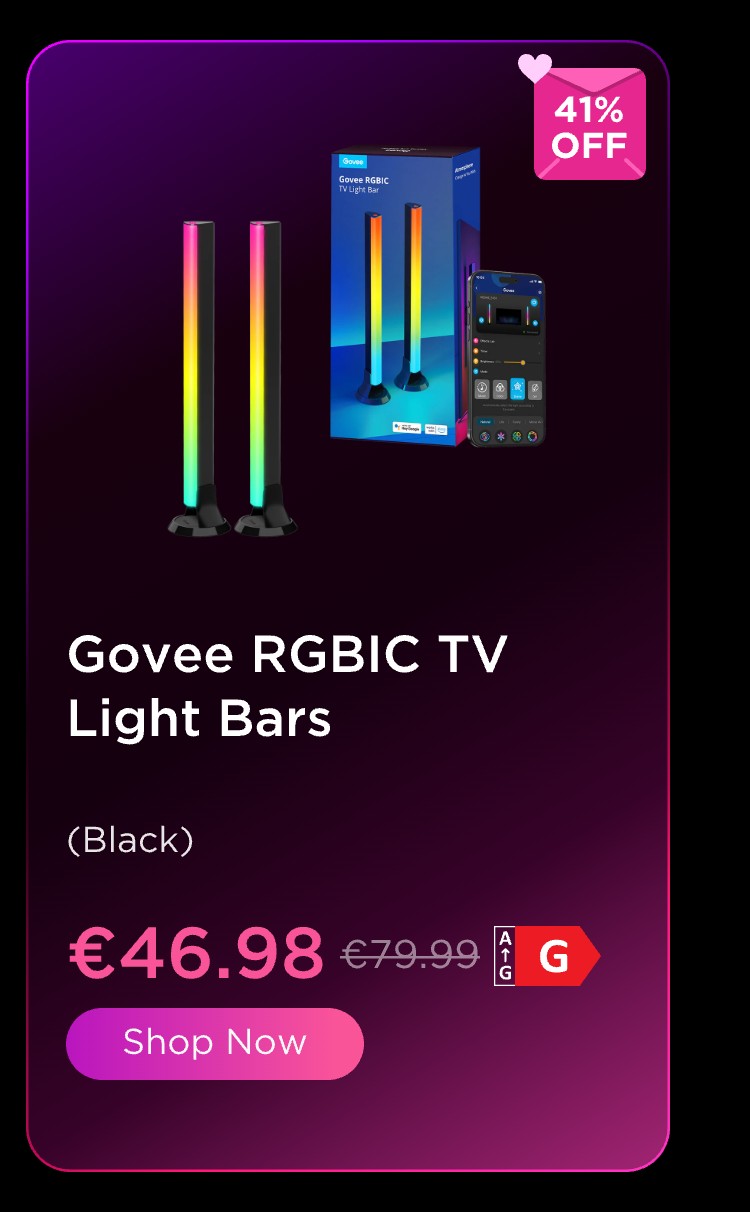
Task: Tap the Shop Now button
Action: coord(214,1043)
